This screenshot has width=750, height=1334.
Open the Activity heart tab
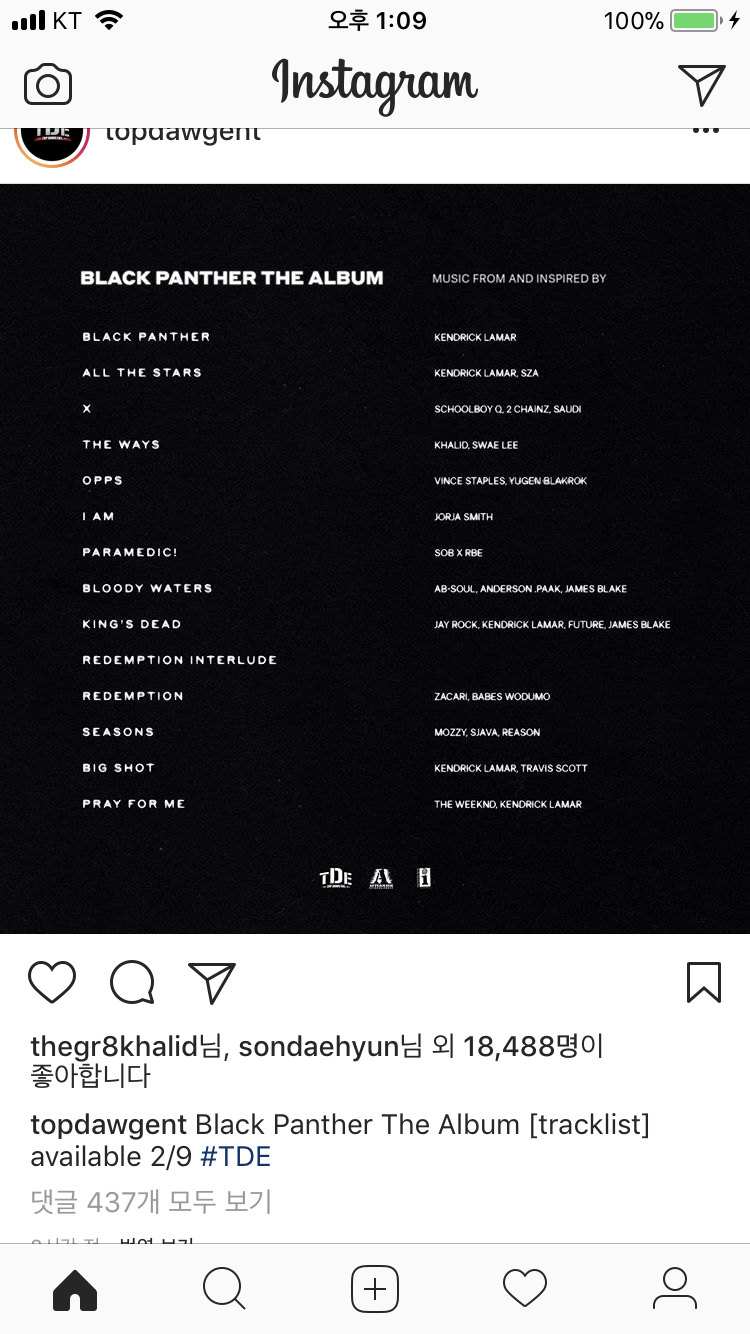(525, 1288)
